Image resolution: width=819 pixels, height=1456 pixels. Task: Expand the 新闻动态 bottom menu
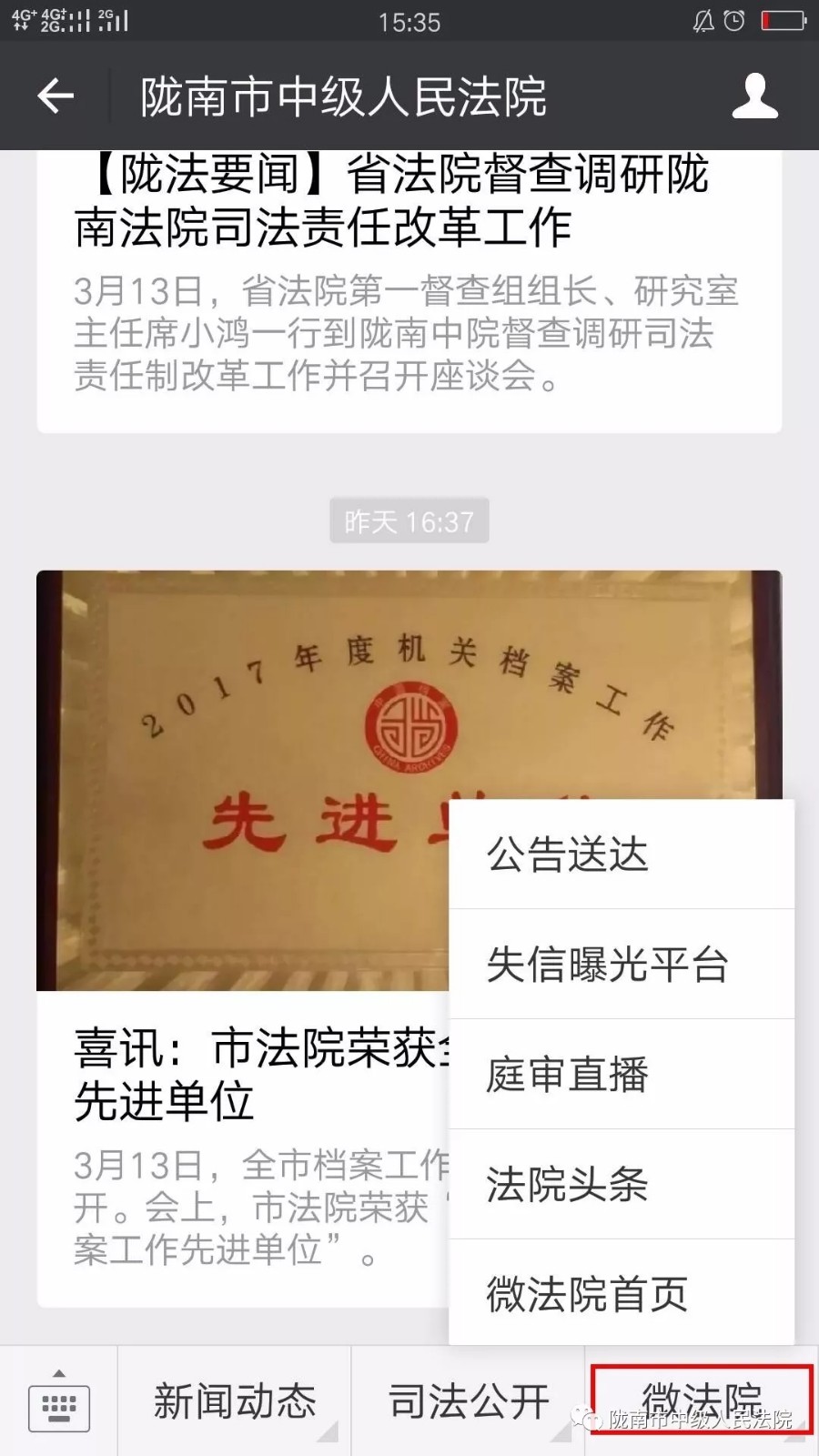[235, 1401]
